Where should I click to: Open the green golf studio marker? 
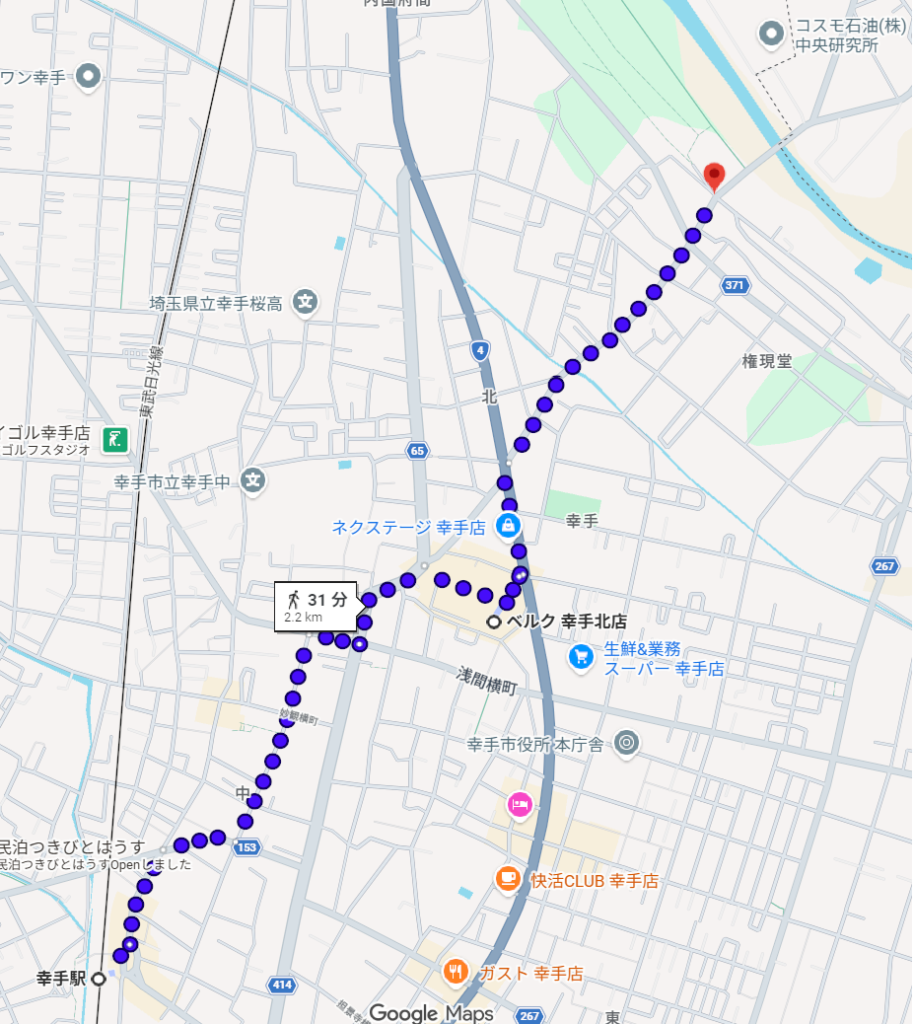pos(116,438)
